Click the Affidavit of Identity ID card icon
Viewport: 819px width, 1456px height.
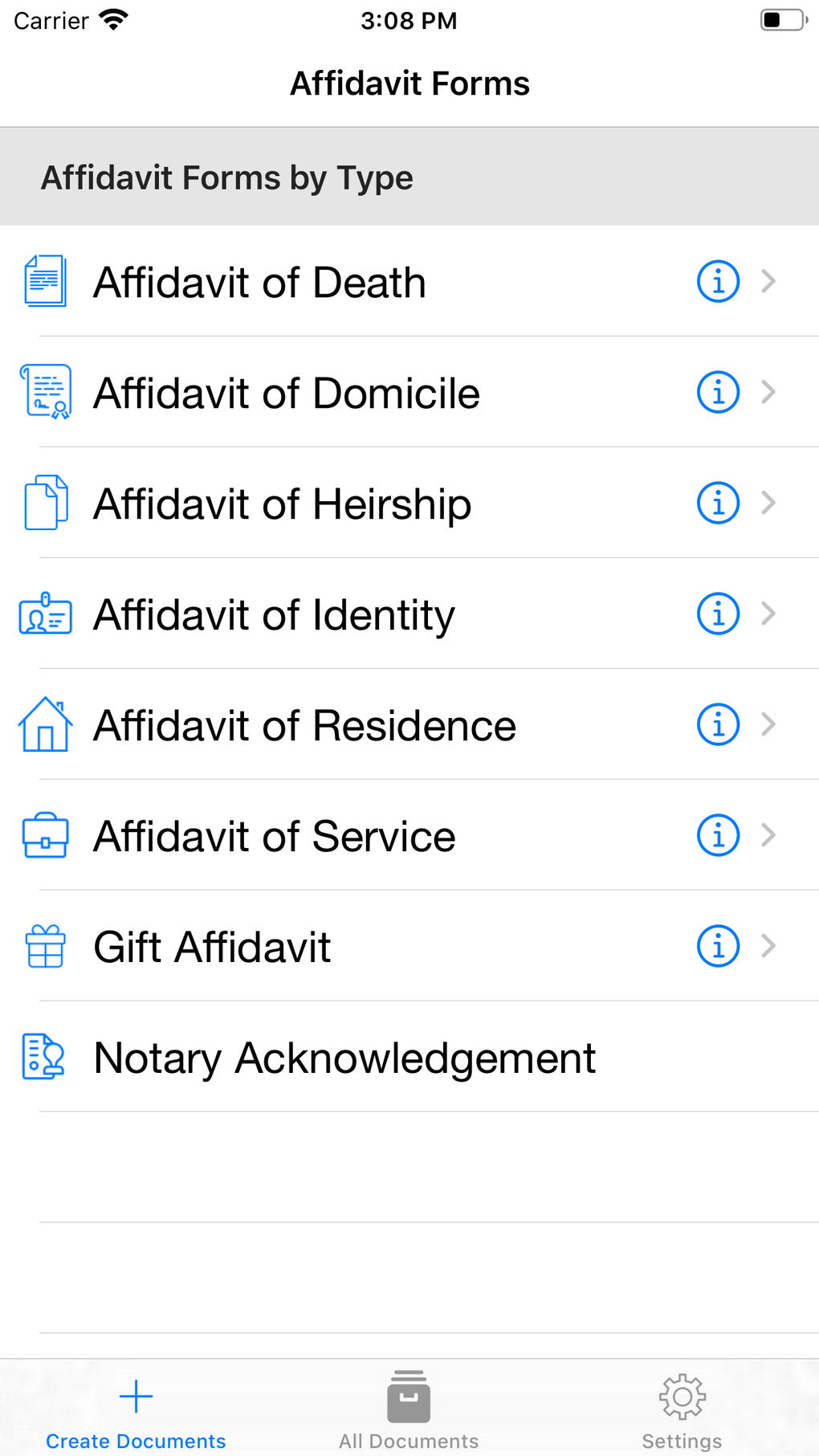pyautogui.click(x=45, y=614)
